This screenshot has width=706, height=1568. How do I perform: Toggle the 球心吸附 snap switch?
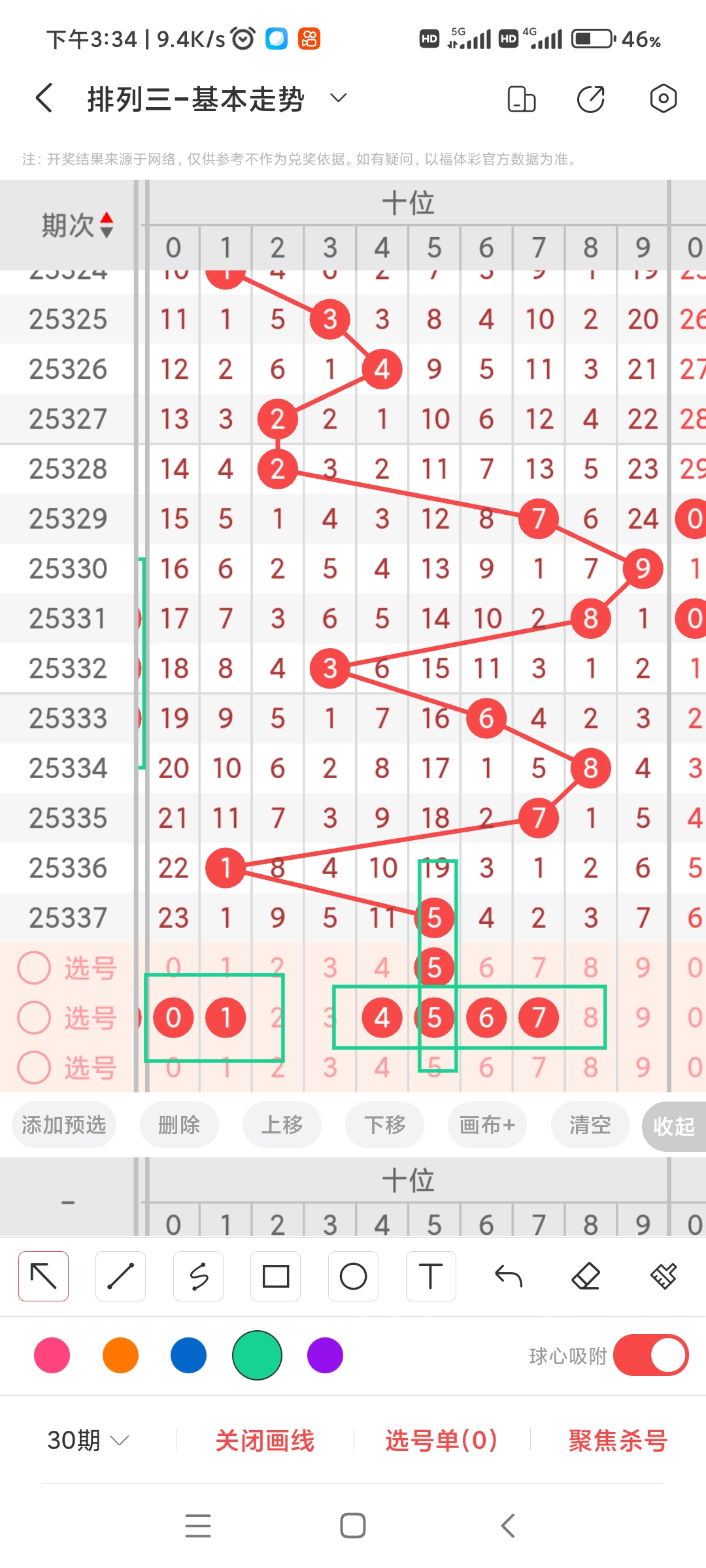(x=651, y=1355)
